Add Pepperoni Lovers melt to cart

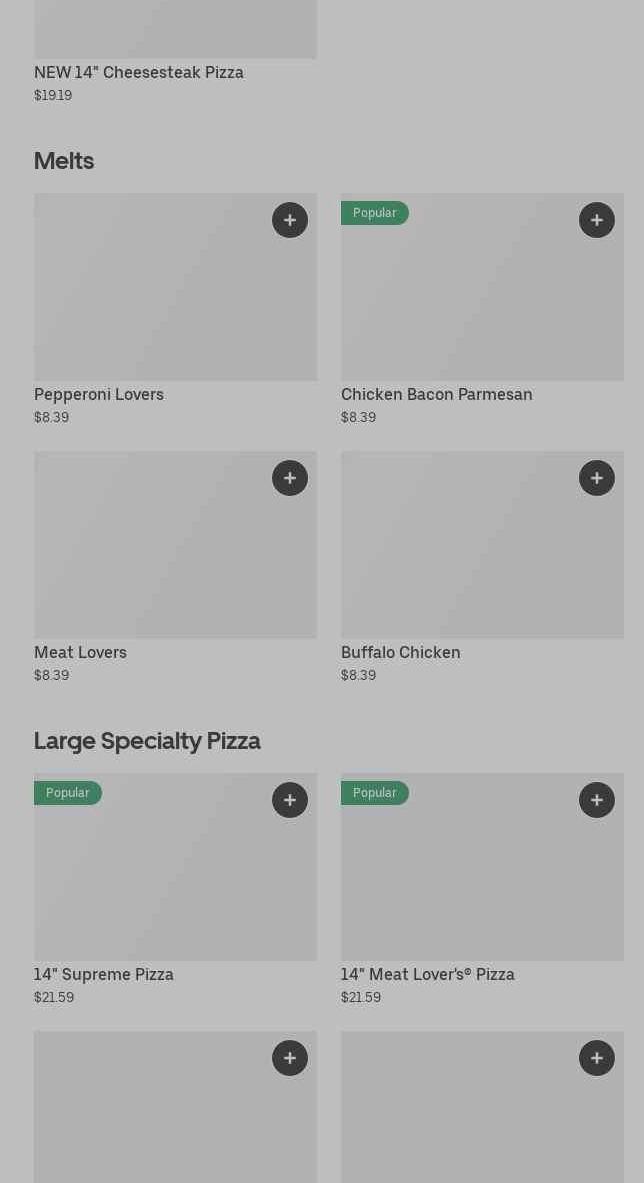coord(290,220)
